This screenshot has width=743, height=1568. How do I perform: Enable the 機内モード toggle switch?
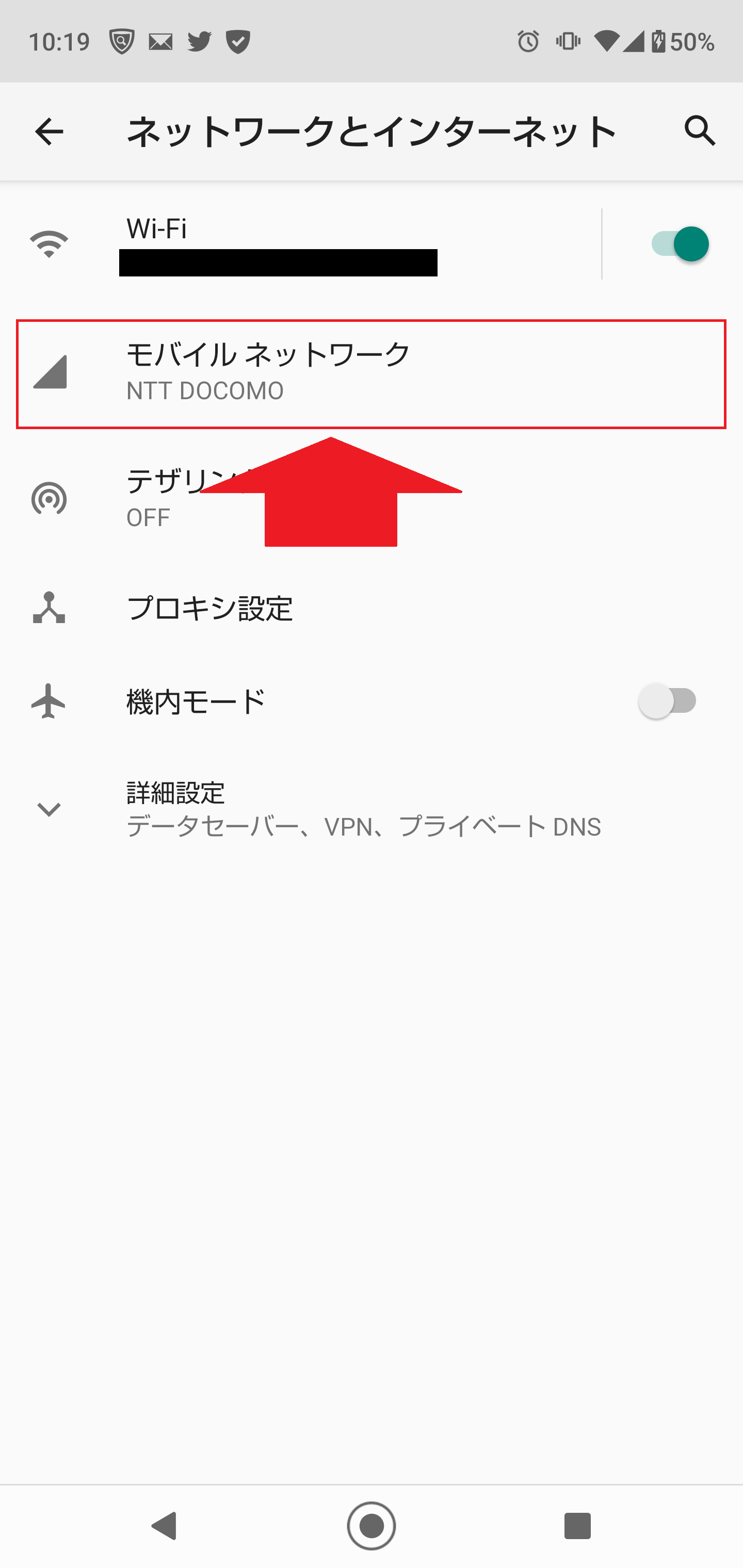pos(667,700)
